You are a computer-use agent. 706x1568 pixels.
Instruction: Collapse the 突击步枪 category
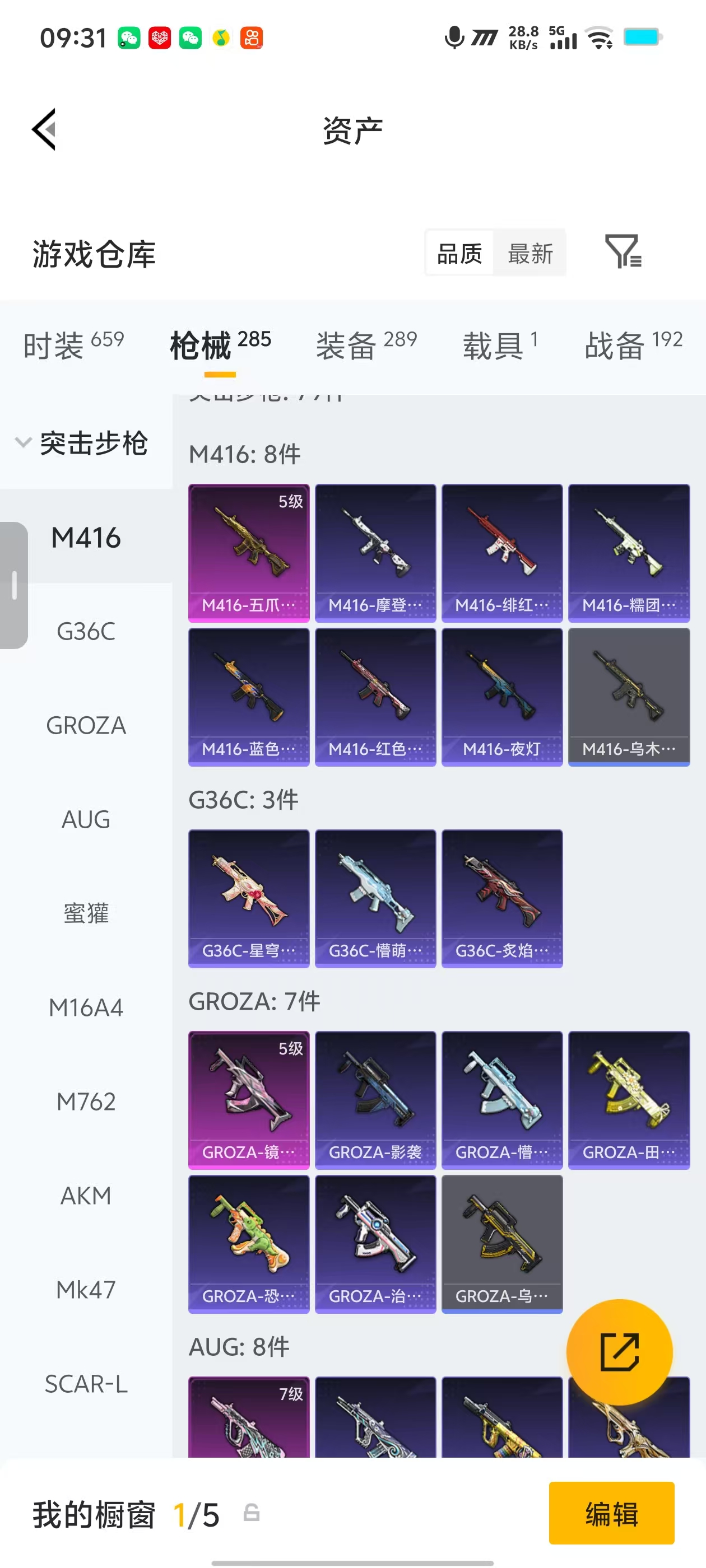click(82, 442)
